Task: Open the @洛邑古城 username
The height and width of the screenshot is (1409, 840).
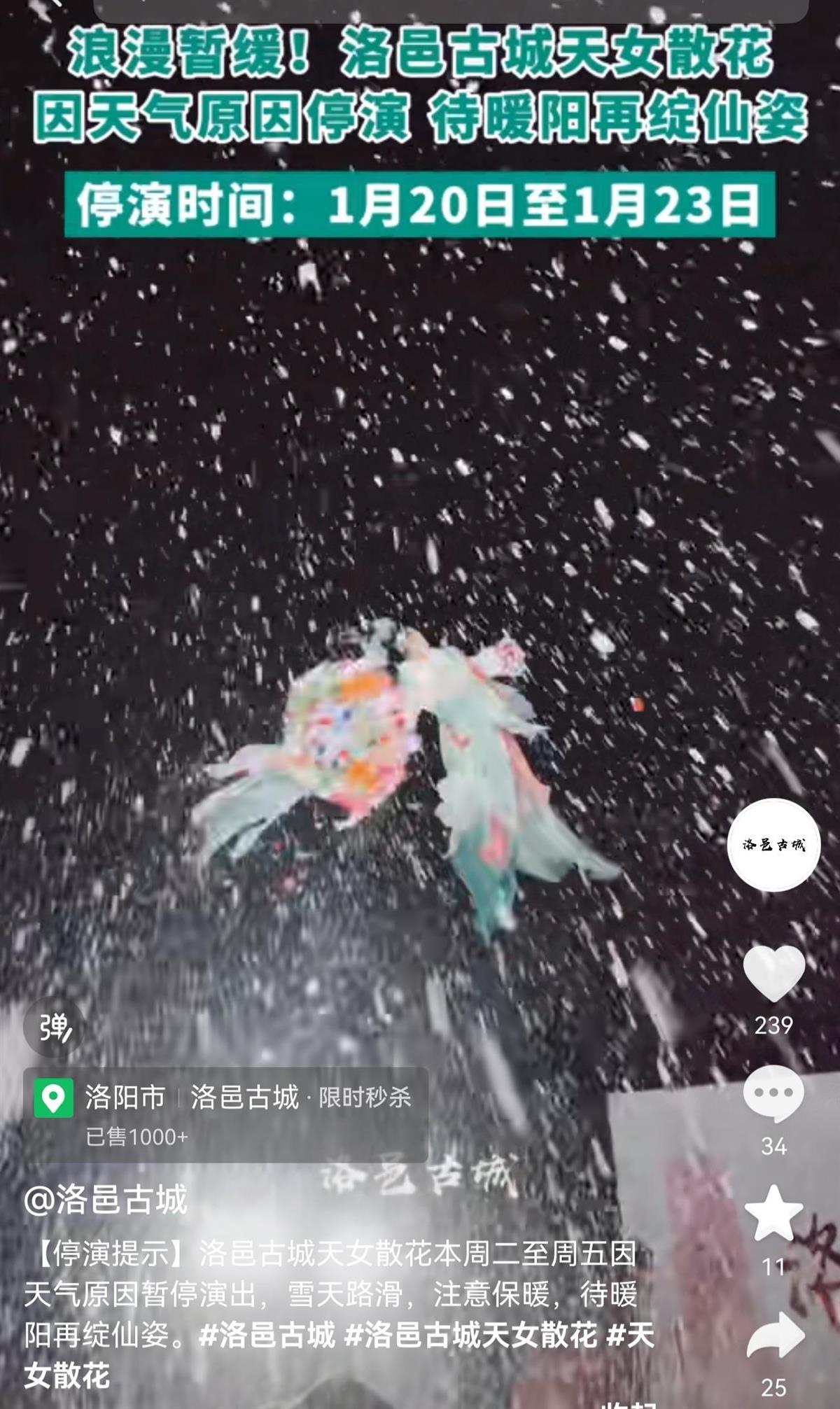Action: [x=106, y=1199]
